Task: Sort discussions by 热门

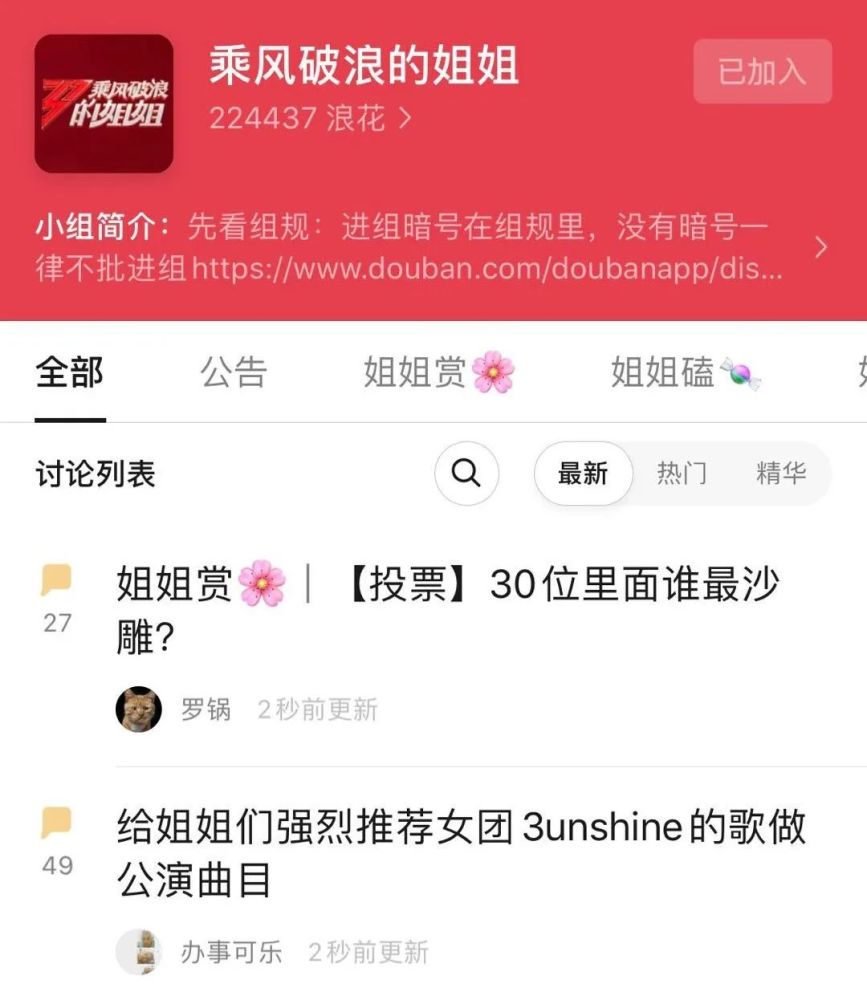Action: tap(681, 473)
